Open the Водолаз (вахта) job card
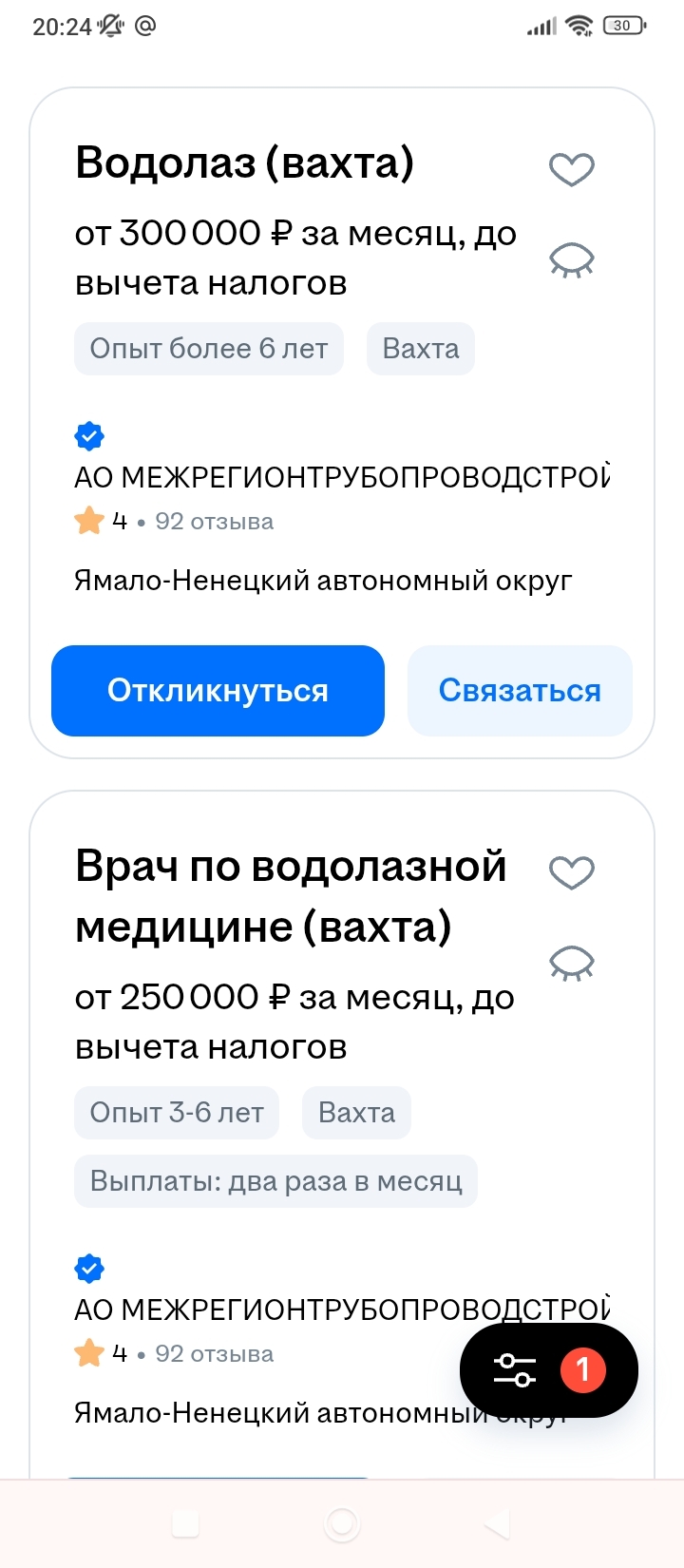Viewport: 684px width, 1568px height. (x=244, y=163)
